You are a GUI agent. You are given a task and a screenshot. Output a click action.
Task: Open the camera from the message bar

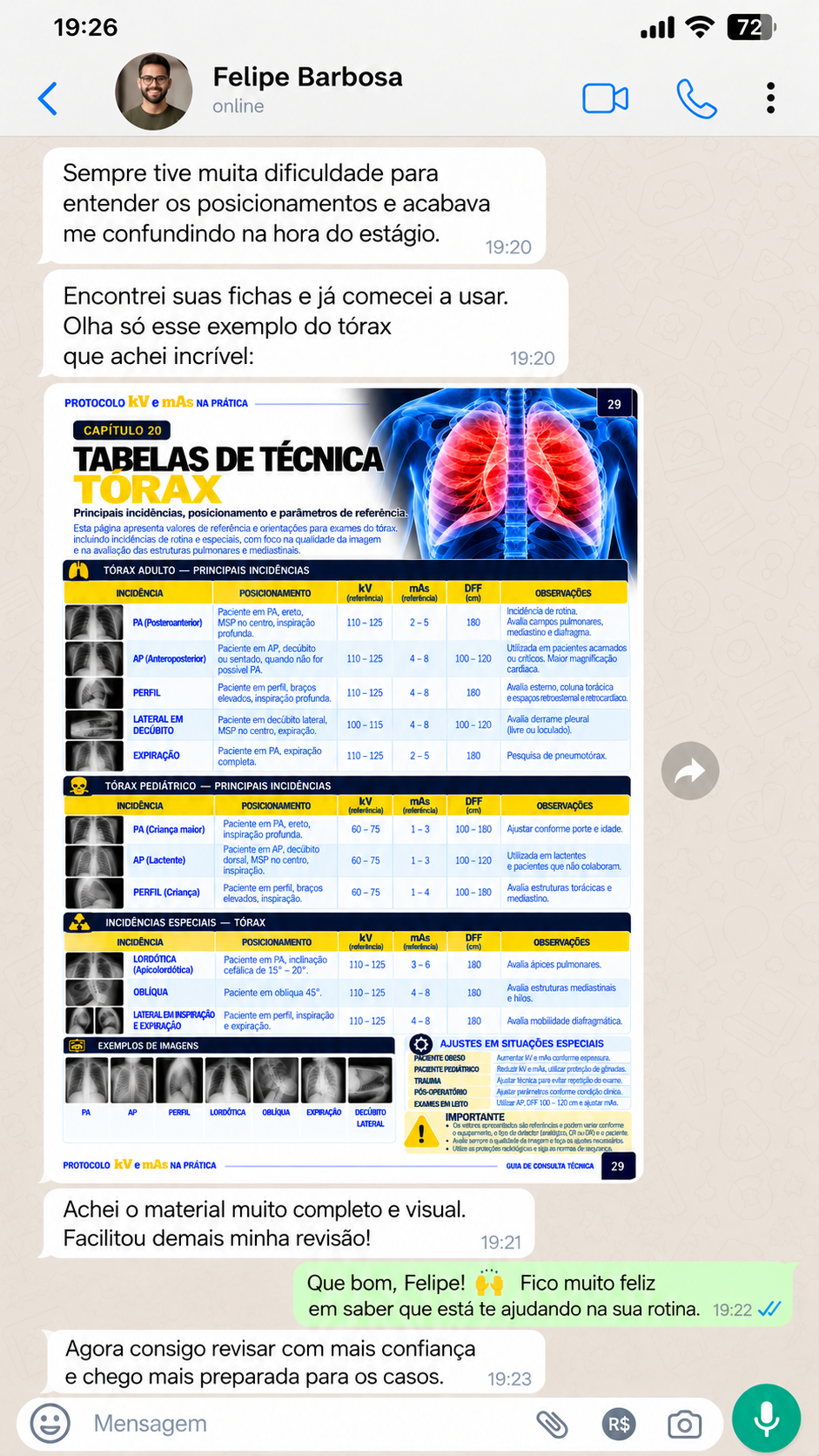pos(685,1425)
